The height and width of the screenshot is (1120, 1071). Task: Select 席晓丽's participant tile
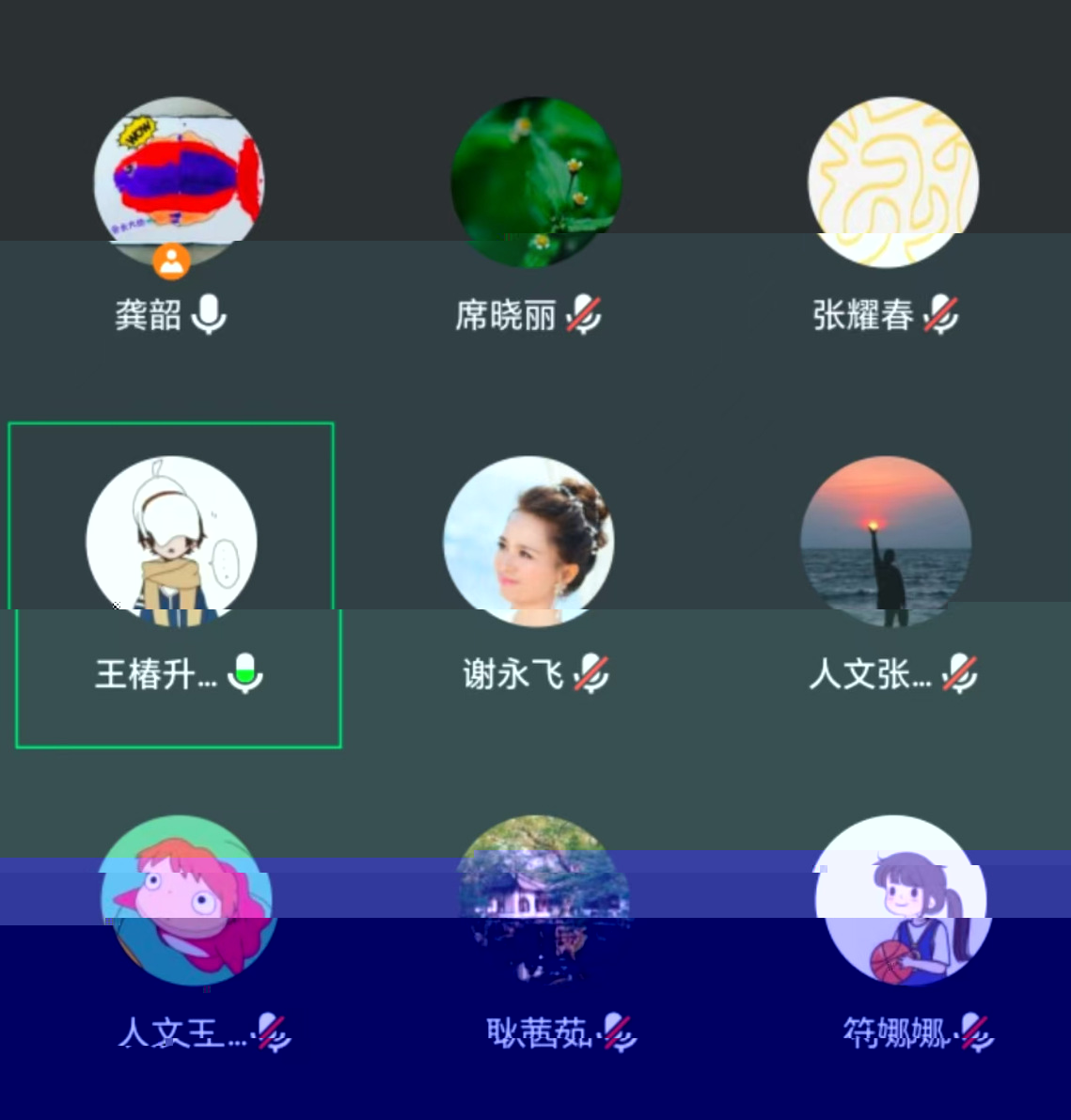(535, 181)
